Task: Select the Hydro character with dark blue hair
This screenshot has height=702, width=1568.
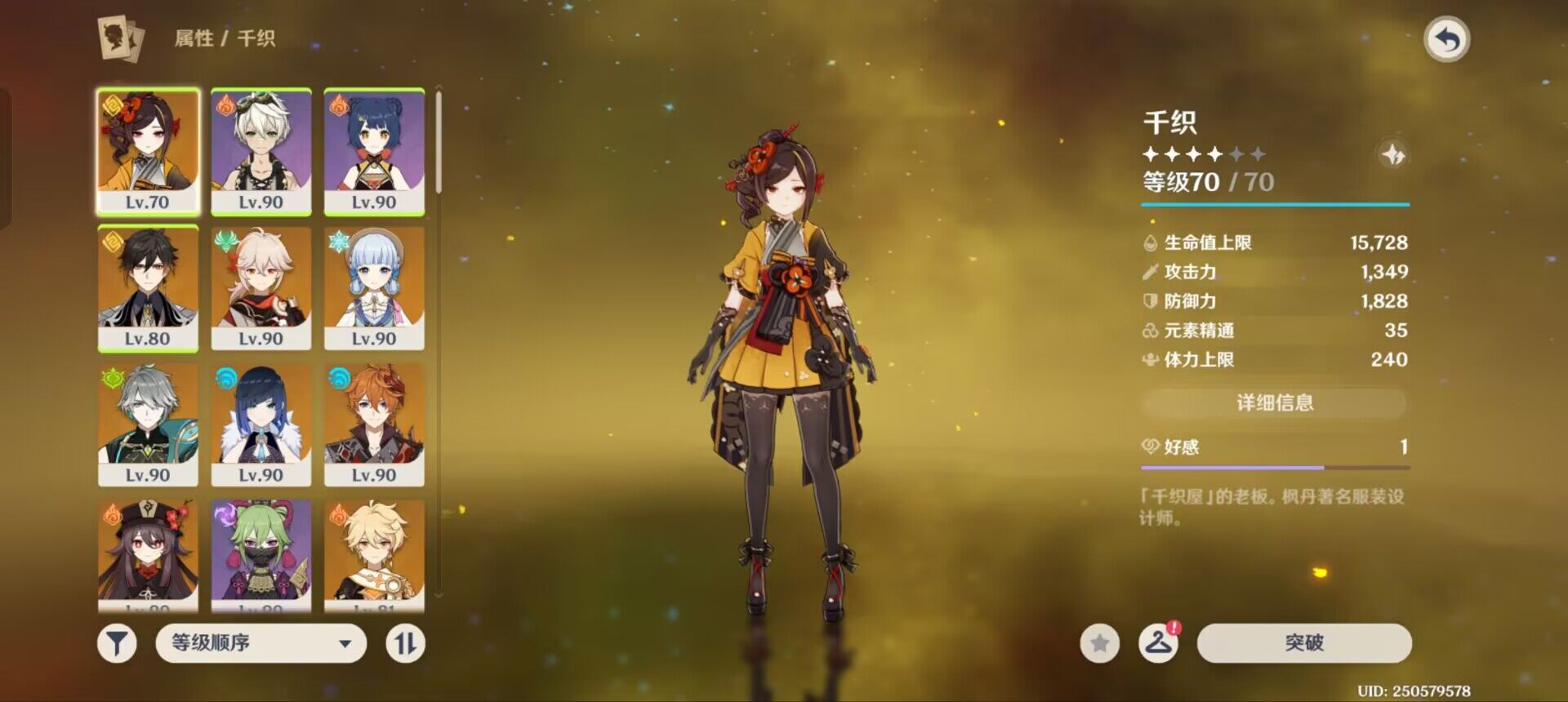Action: point(261,425)
